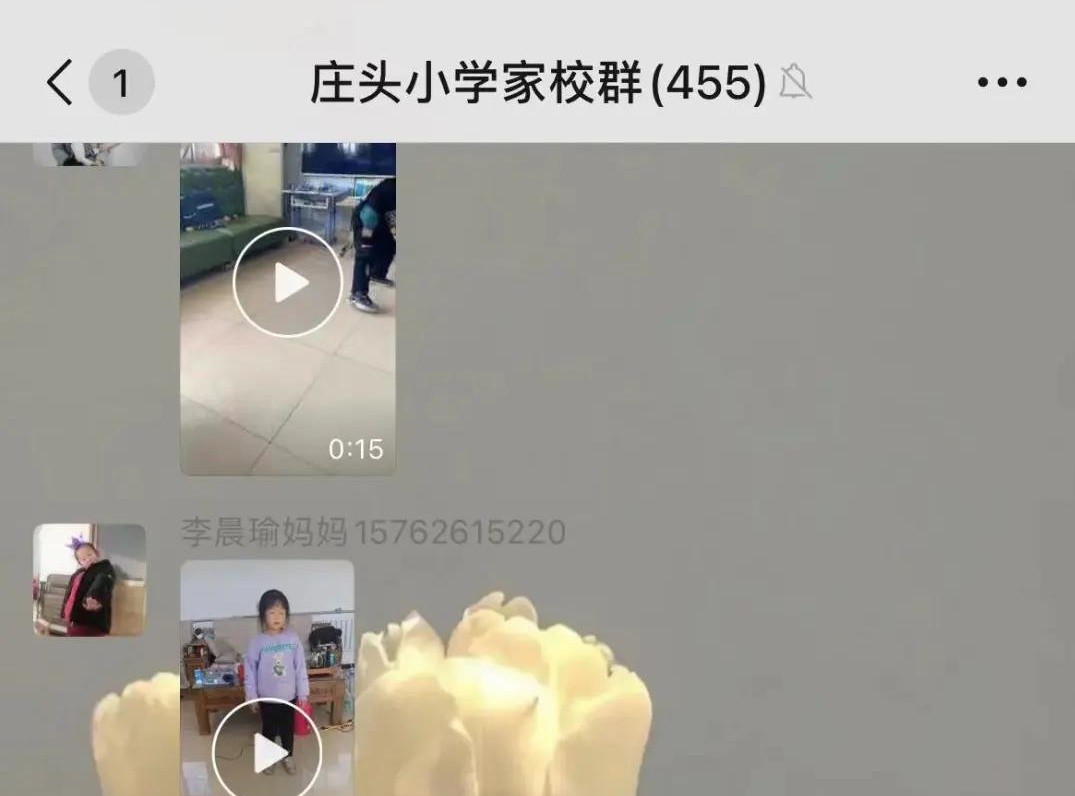Open the group chat's three-dot menu
Image resolution: width=1075 pixels, height=796 pixels.
1002,83
